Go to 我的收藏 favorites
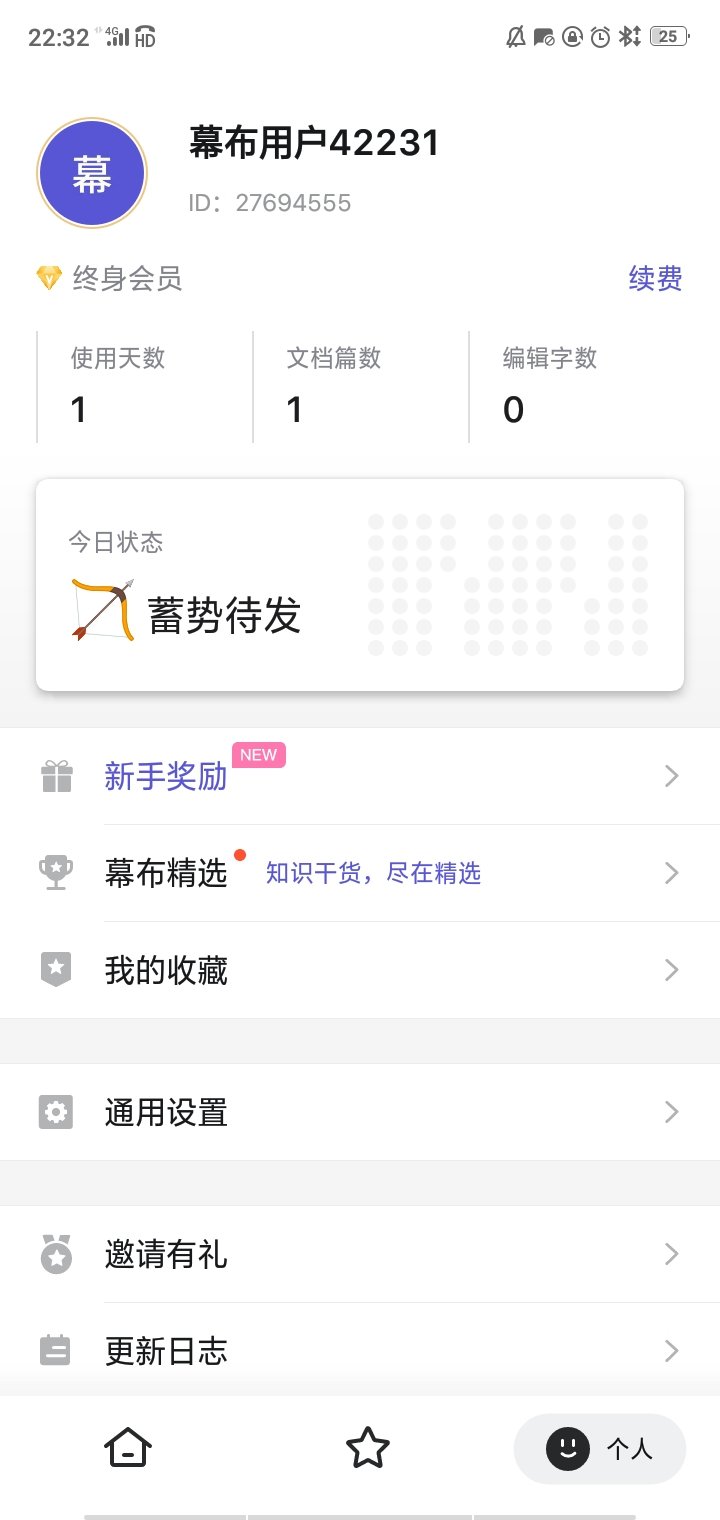 [360, 970]
